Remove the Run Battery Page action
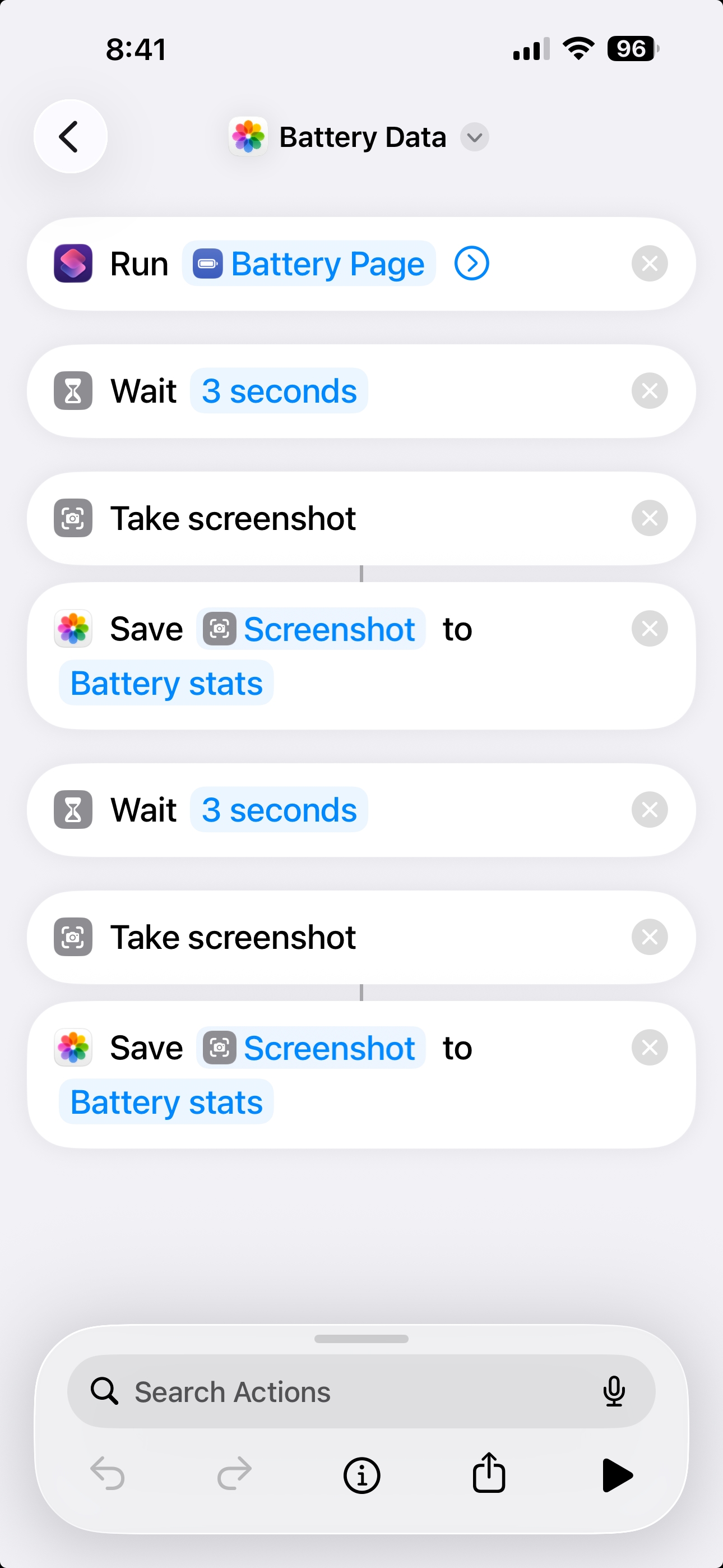Image resolution: width=723 pixels, height=1568 pixels. click(650, 264)
